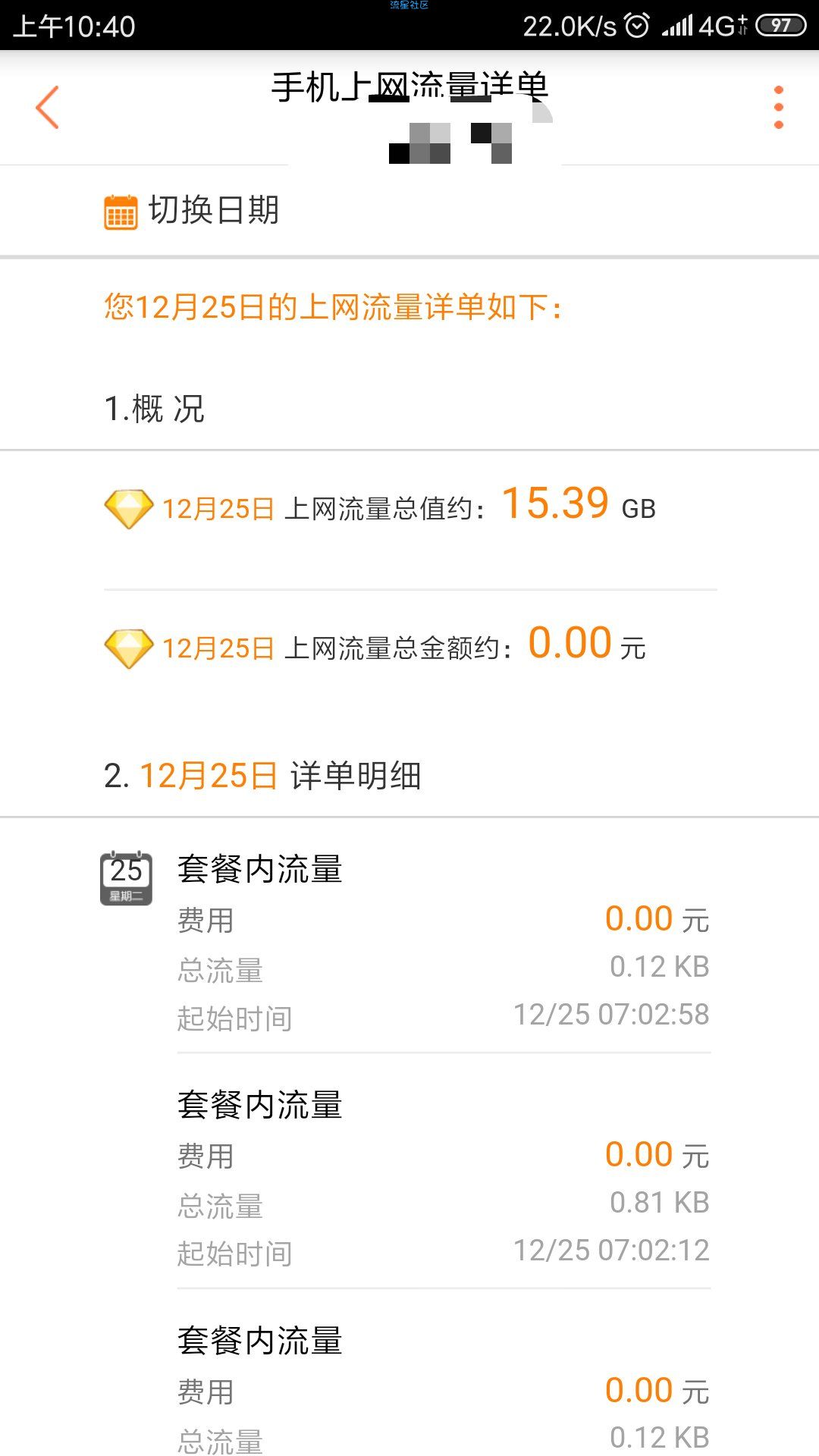Viewport: 819px width, 1456px height.
Task: Open the three-dot overflow menu
Action: pyautogui.click(x=778, y=107)
